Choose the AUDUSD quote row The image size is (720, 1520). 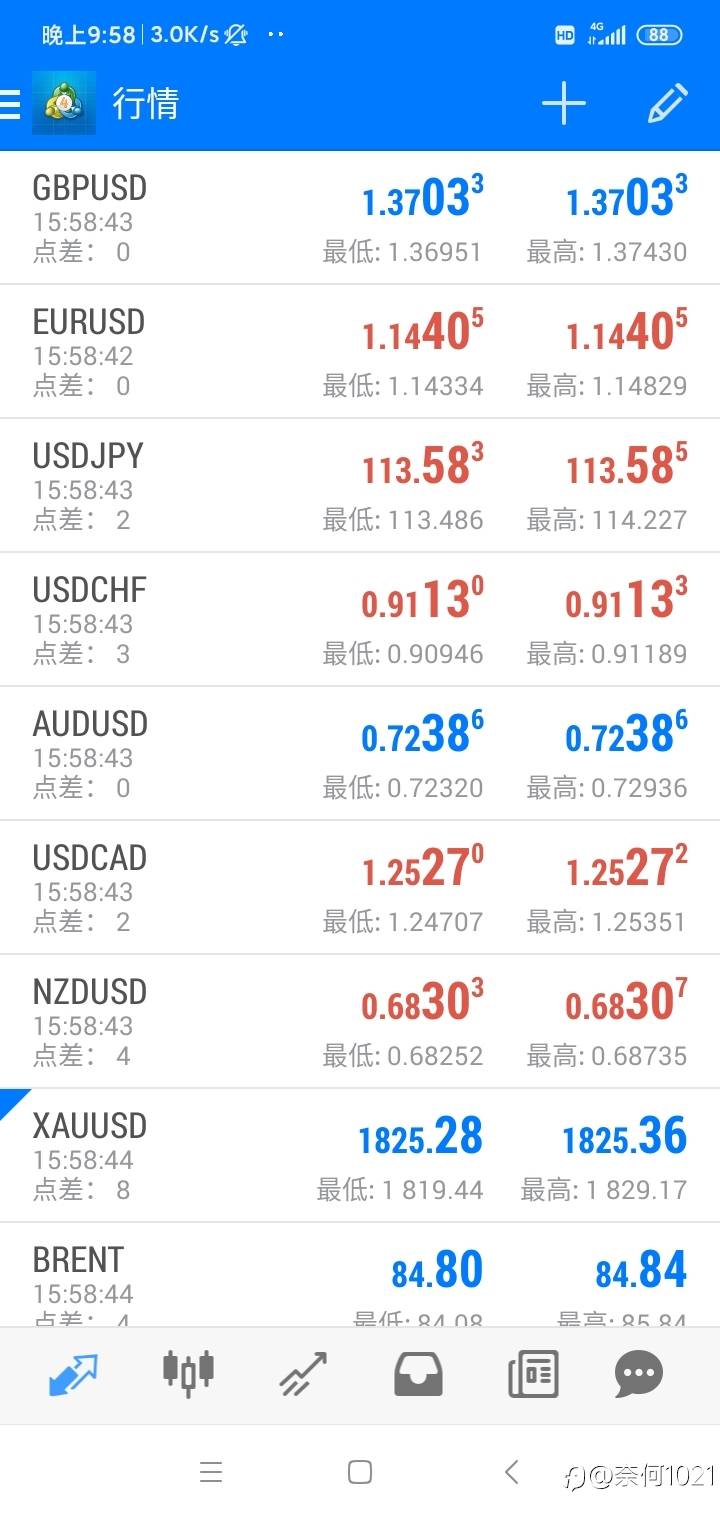(x=360, y=754)
